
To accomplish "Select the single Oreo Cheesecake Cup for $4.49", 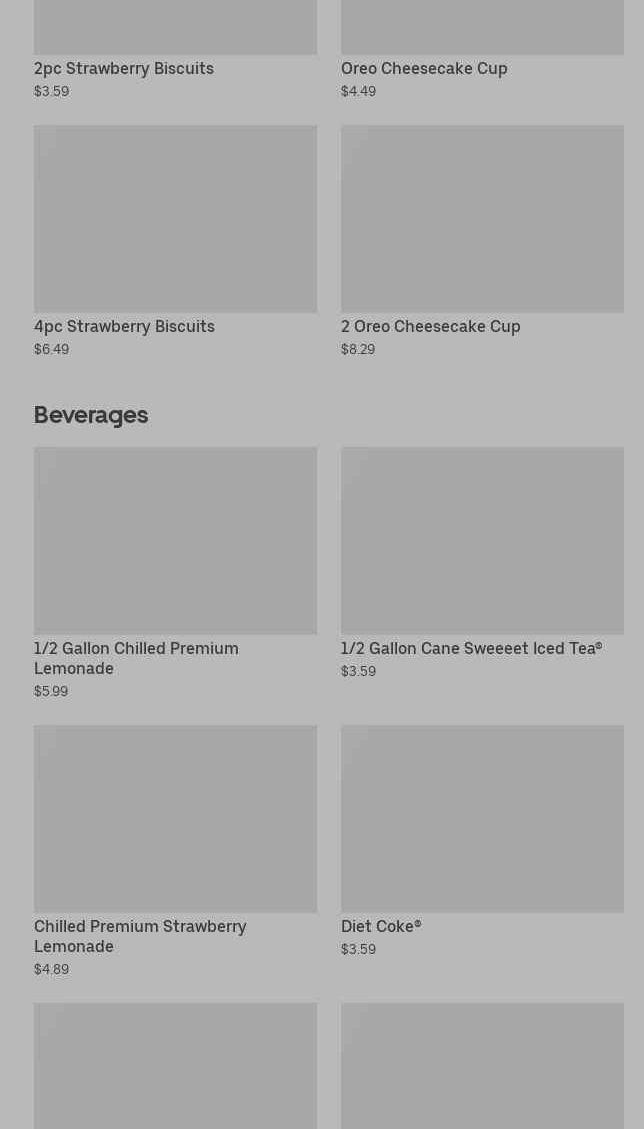I will [482, 50].
